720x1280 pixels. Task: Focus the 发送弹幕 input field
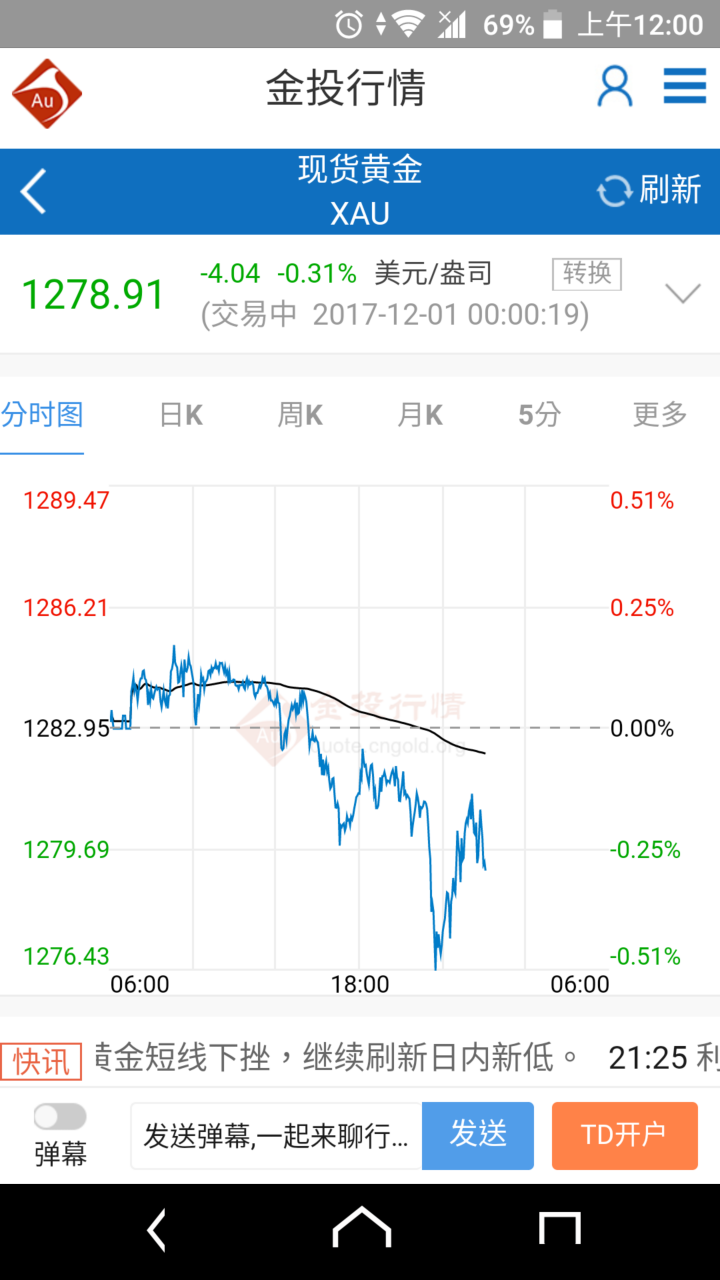[x=276, y=1136]
